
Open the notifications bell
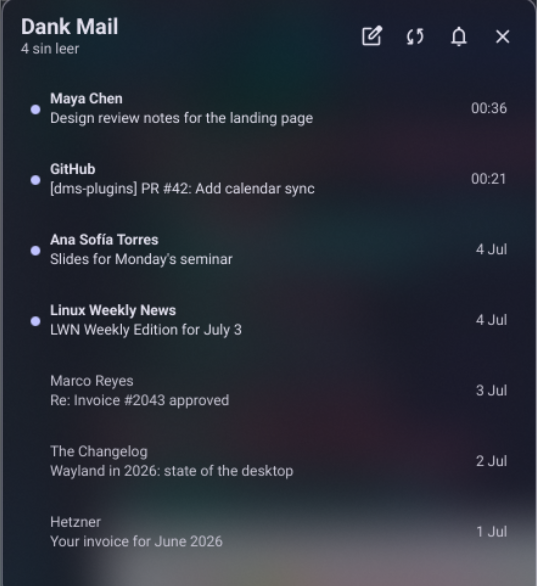click(x=459, y=36)
